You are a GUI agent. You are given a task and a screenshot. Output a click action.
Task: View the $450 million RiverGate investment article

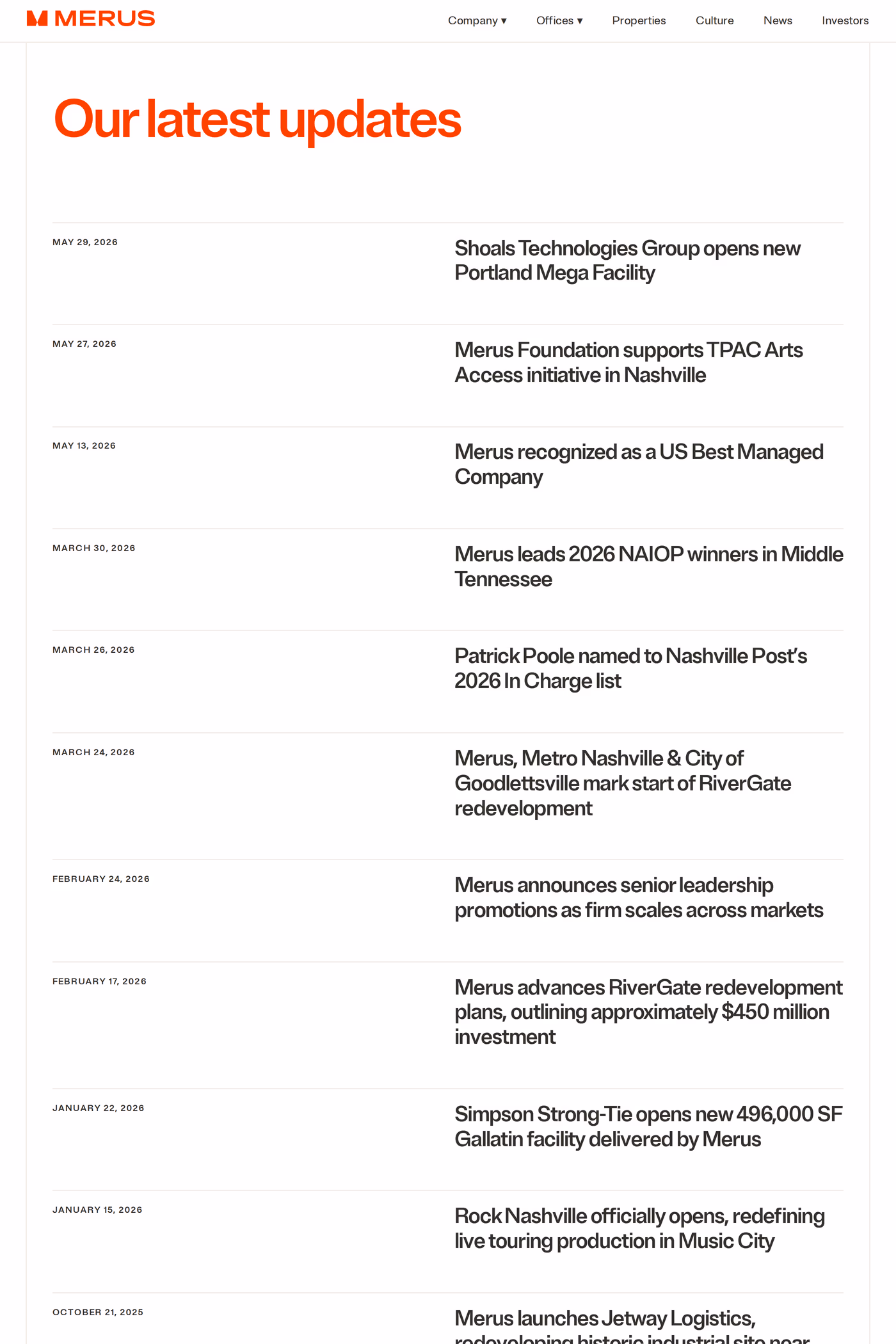point(648,1012)
